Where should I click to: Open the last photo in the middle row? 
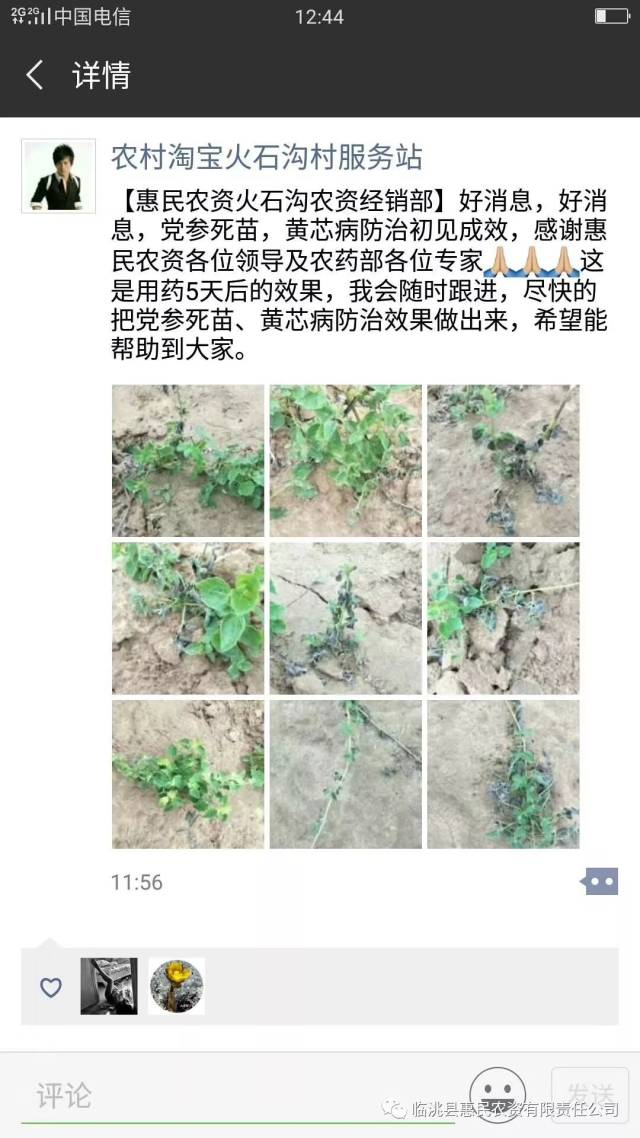click(x=503, y=618)
